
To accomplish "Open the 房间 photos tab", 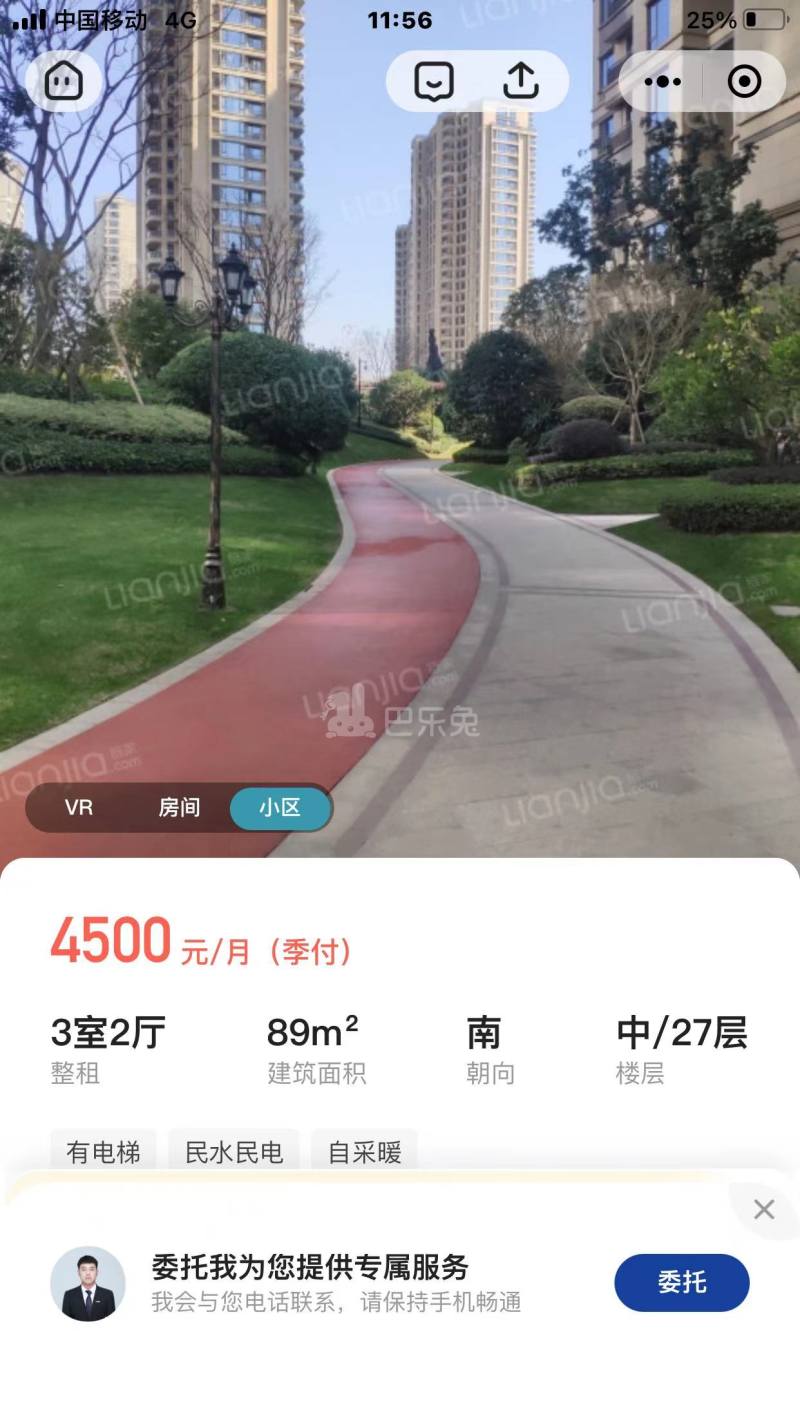I will (178, 808).
